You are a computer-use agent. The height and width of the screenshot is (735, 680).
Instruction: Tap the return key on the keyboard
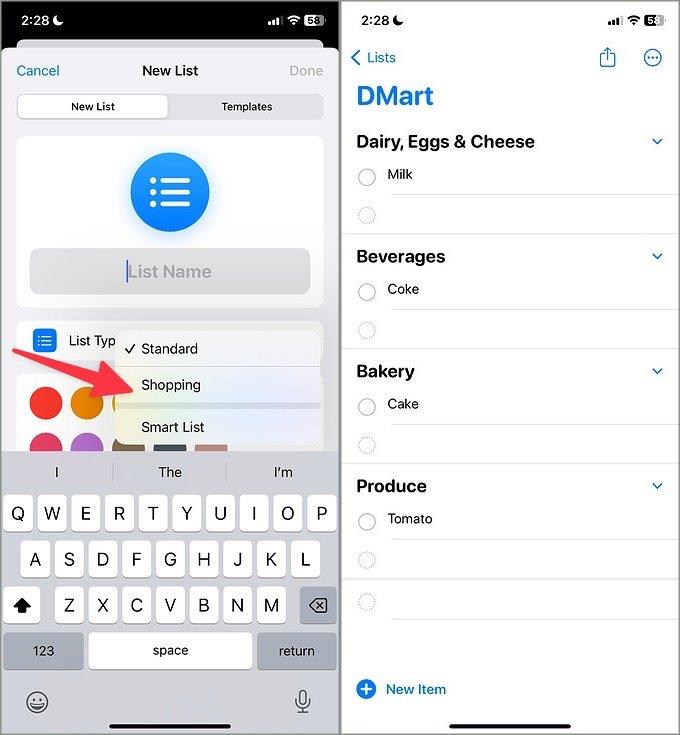(296, 650)
